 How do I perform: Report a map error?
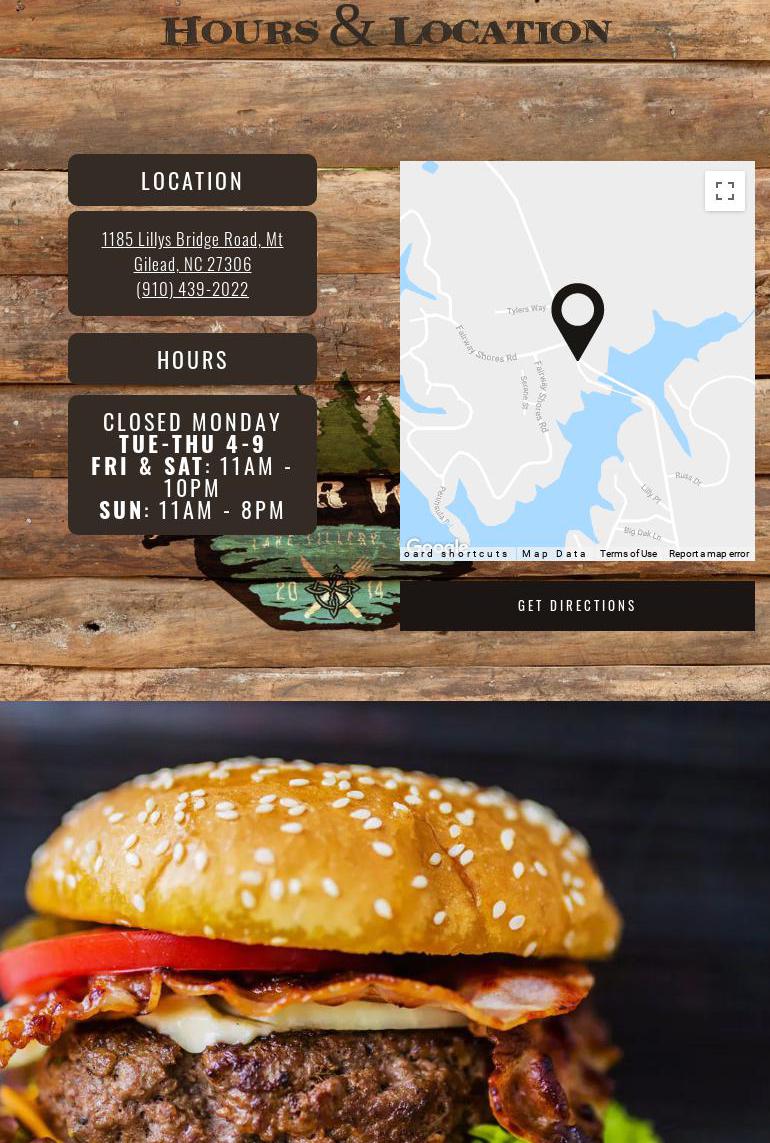(708, 554)
